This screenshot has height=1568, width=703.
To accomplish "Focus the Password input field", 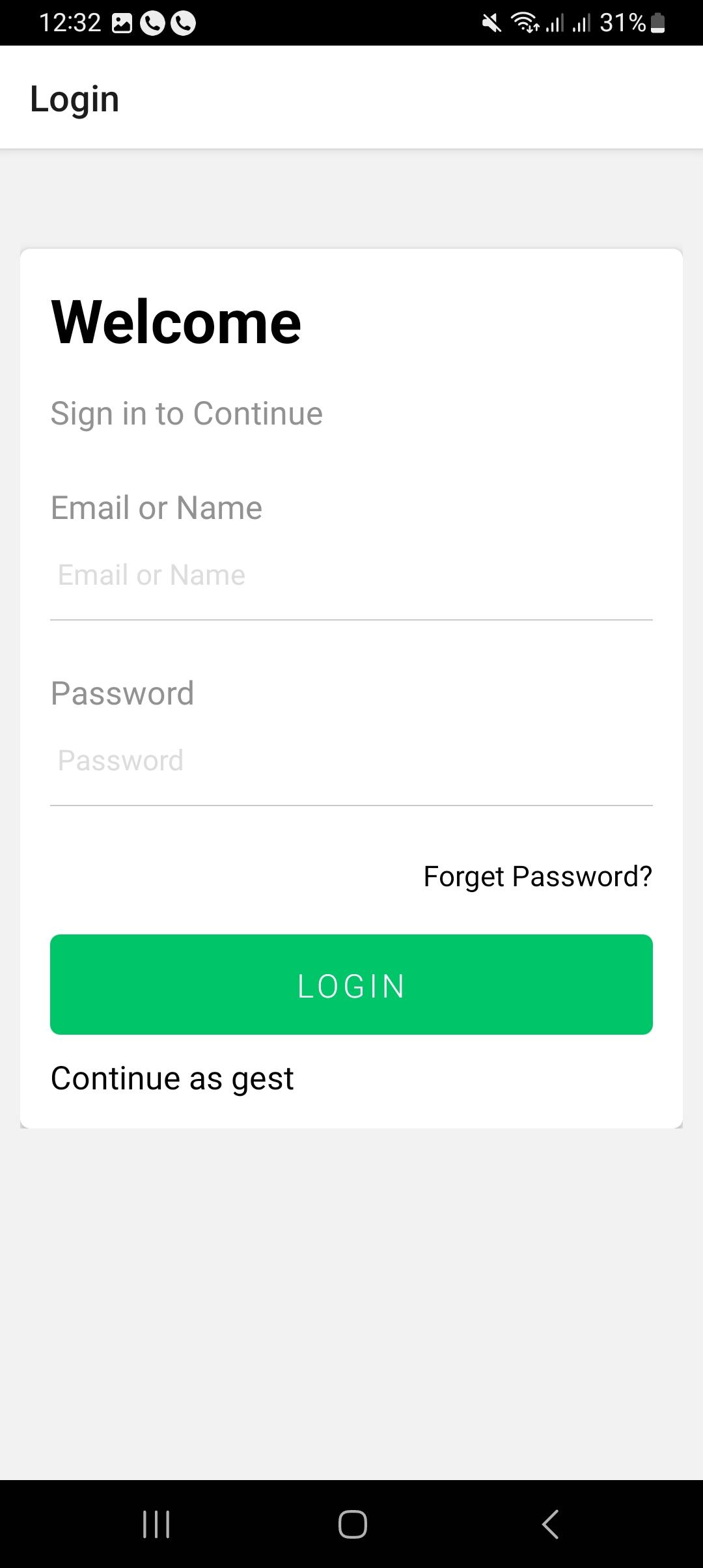I will pyautogui.click(x=351, y=761).
